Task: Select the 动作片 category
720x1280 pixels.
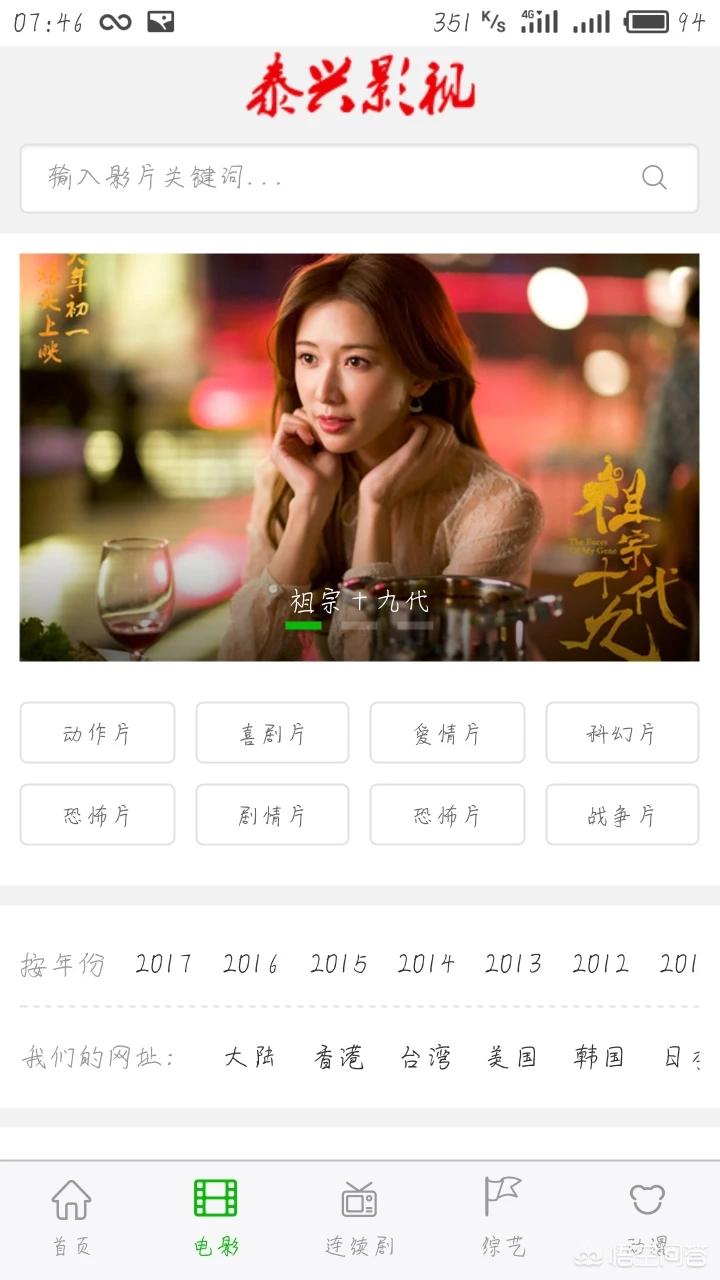Action: coord(97,733)
